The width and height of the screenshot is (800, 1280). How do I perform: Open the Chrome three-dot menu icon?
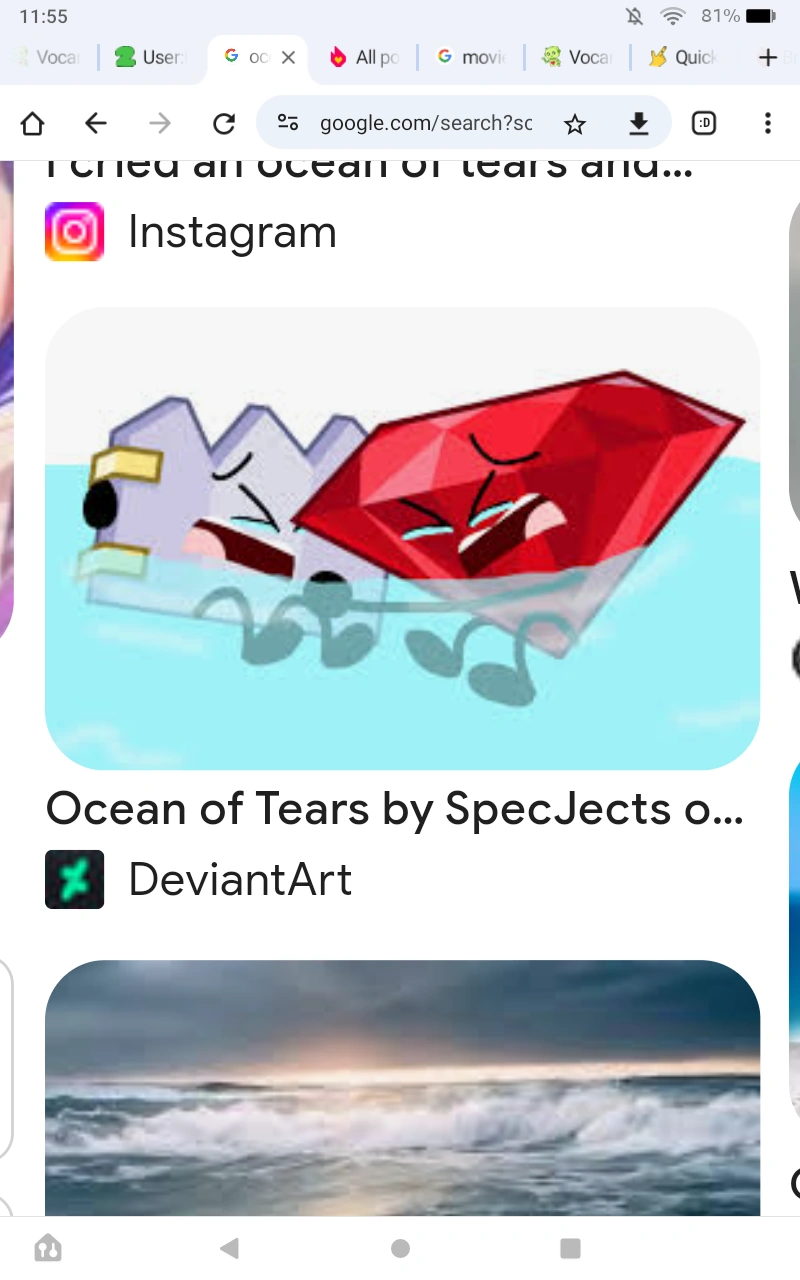[767, 123]
